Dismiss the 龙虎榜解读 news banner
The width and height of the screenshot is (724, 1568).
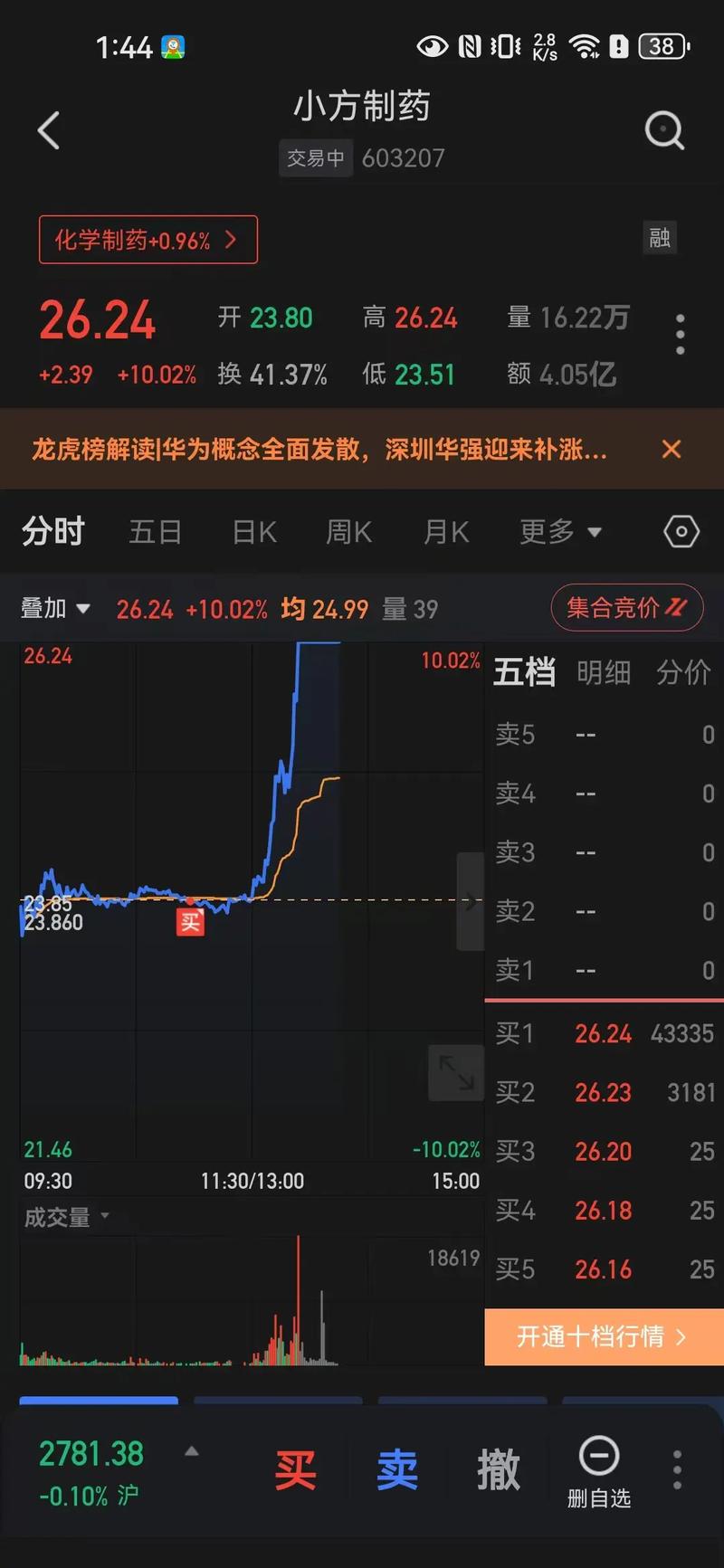pyautogui.click(x=672, y=449)
